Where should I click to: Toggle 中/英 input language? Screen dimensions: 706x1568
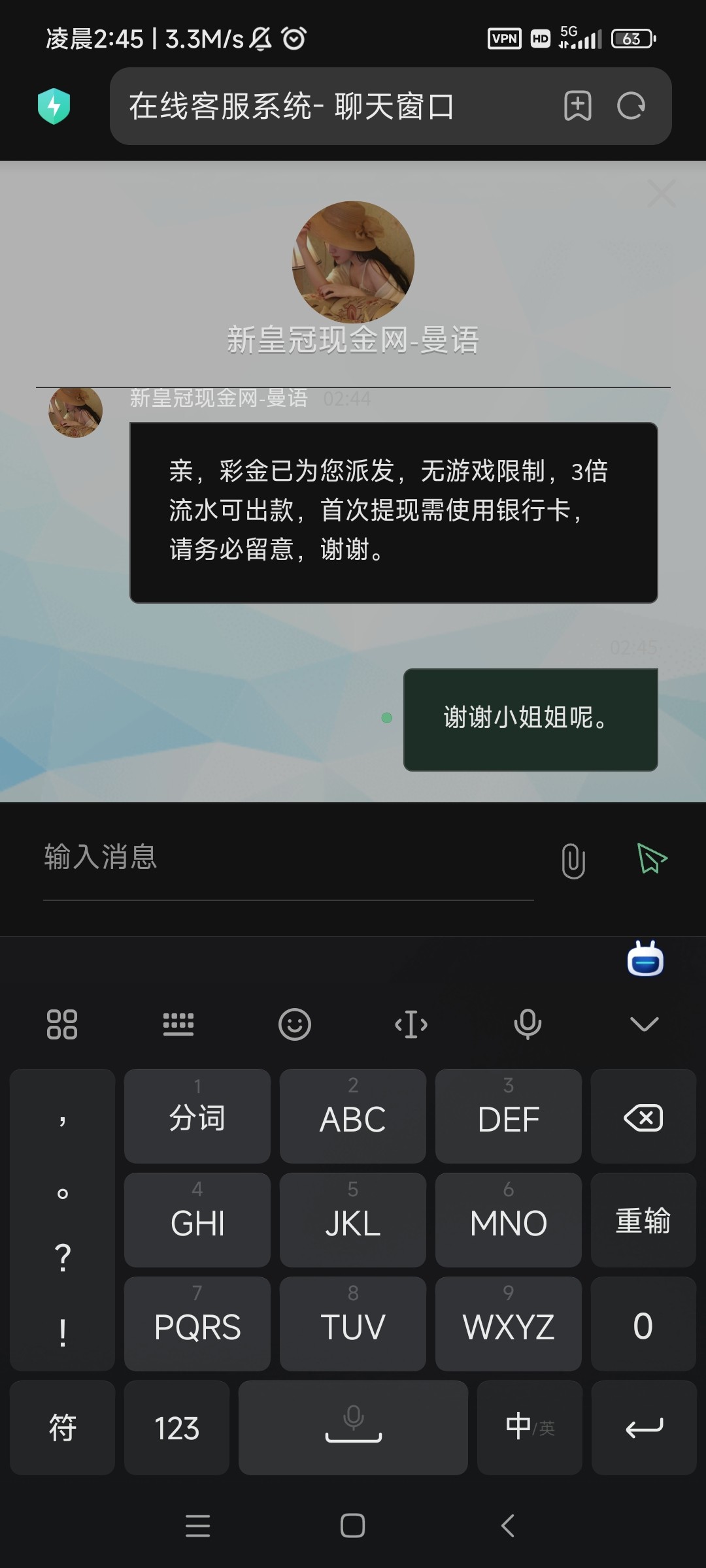click(529, 1428)
